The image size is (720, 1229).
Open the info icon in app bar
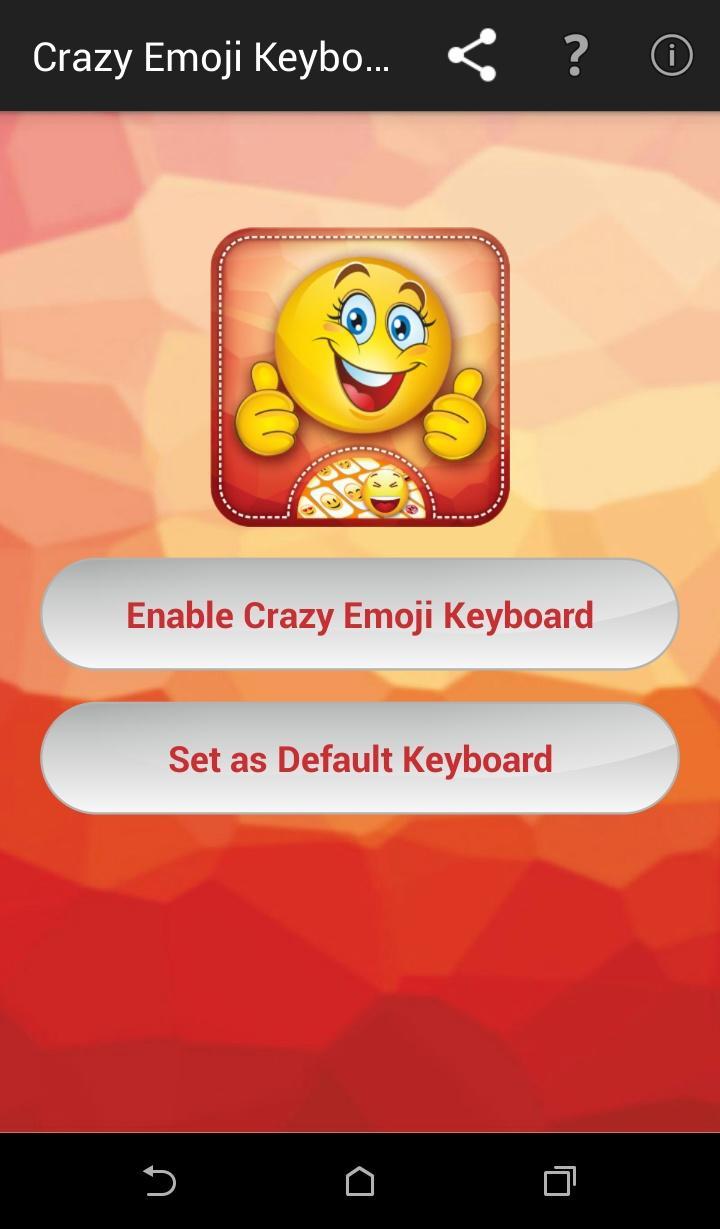[671, 56]
